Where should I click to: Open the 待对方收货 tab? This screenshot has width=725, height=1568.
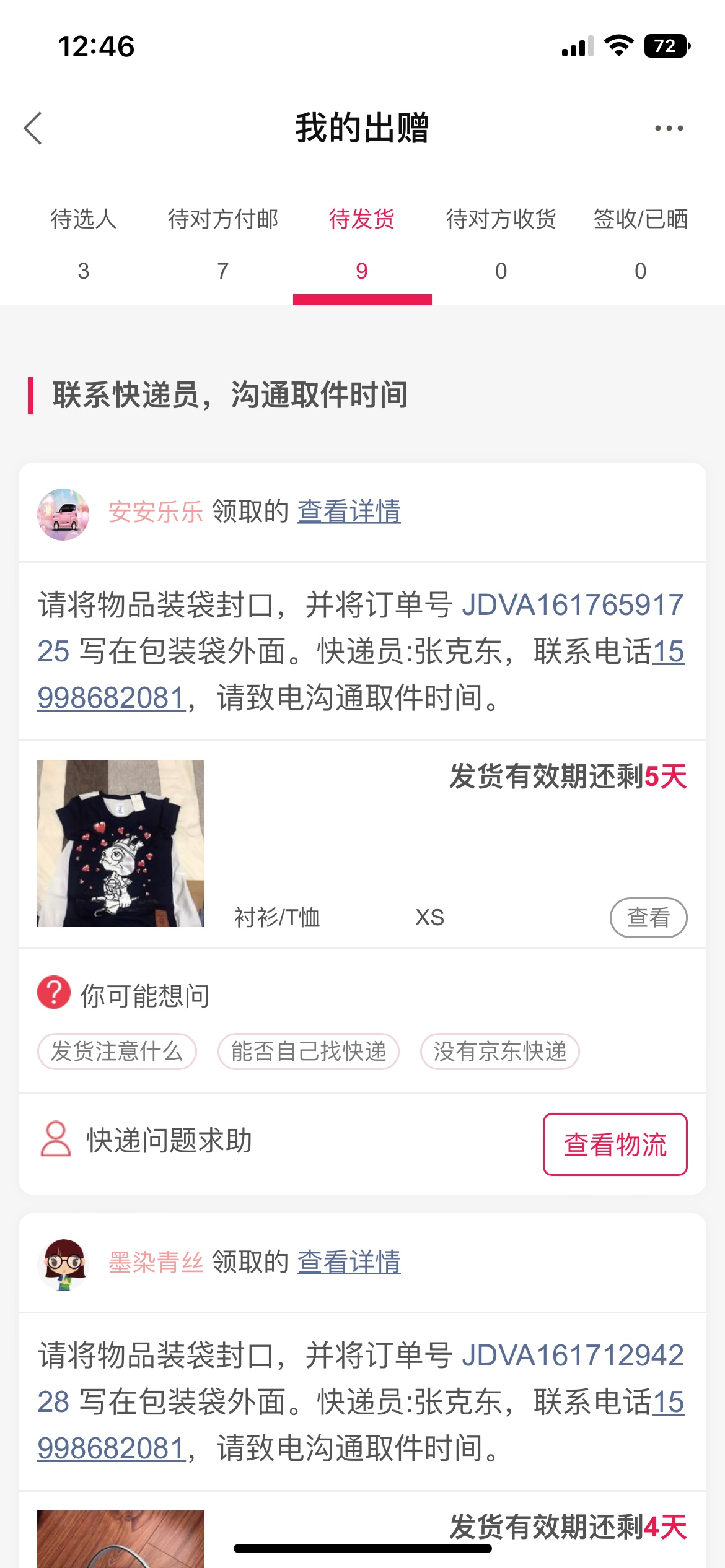(501, 243)
